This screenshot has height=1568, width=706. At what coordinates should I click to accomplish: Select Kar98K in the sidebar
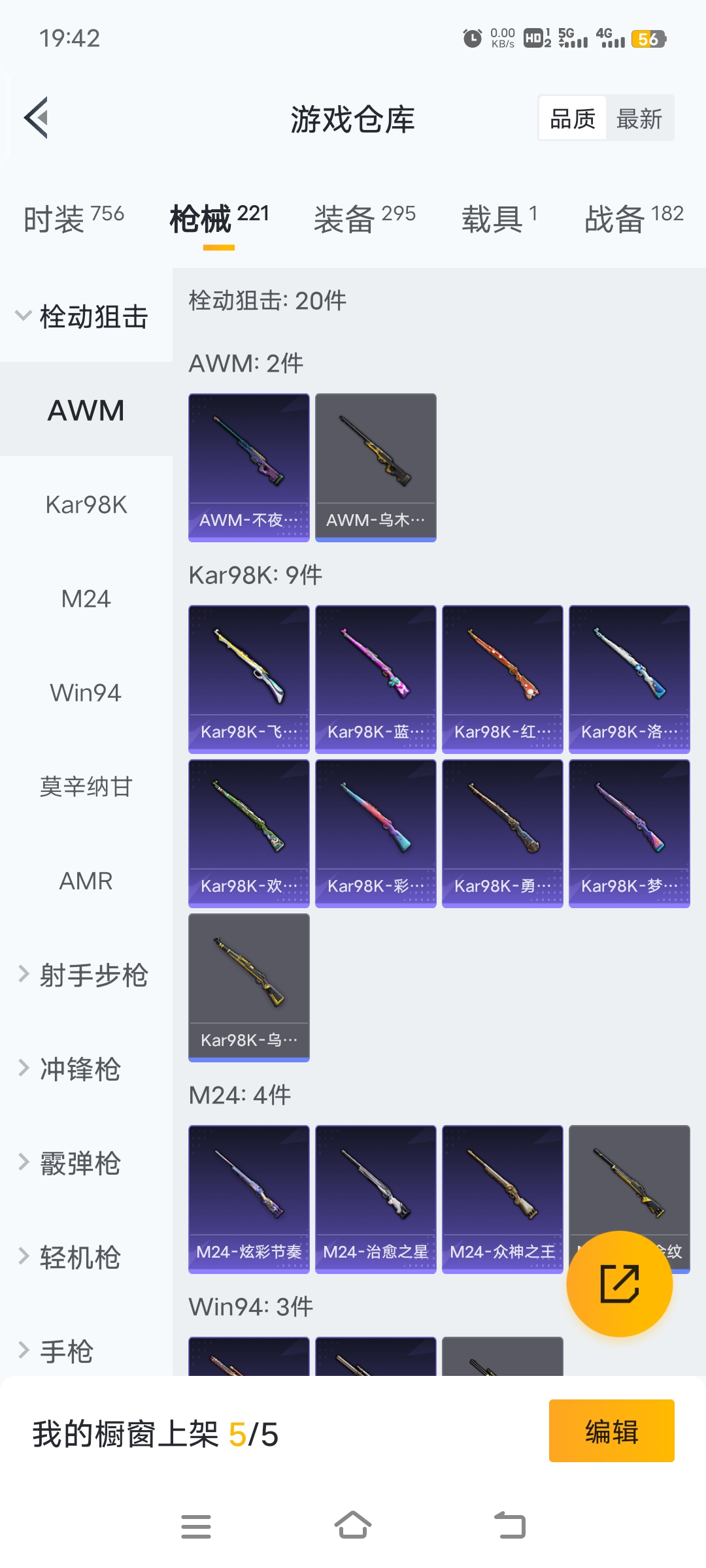tap(86, 504)
